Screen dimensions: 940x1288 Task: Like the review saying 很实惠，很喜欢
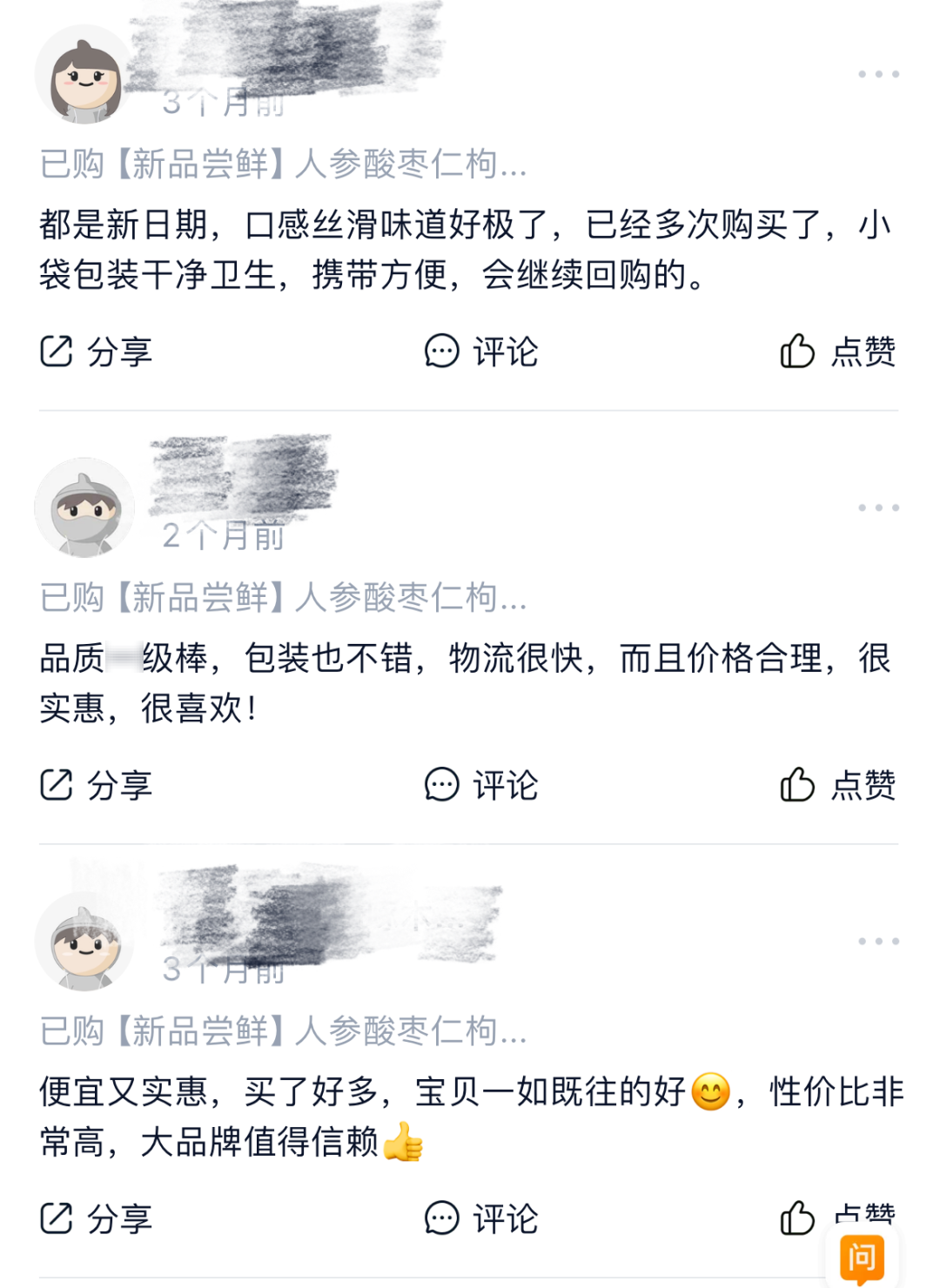coord(837,785)
